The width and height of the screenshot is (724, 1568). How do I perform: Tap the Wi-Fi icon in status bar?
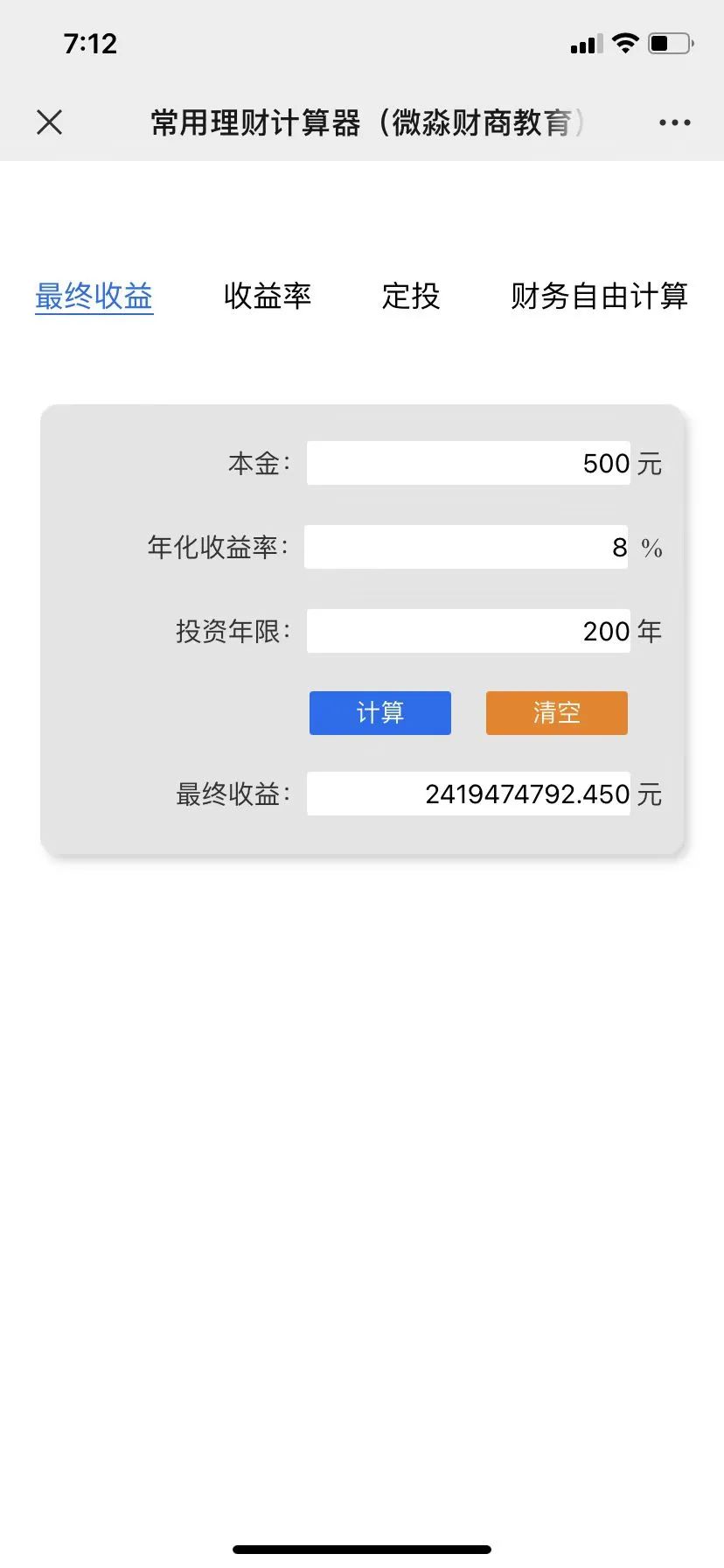point(625,42)
